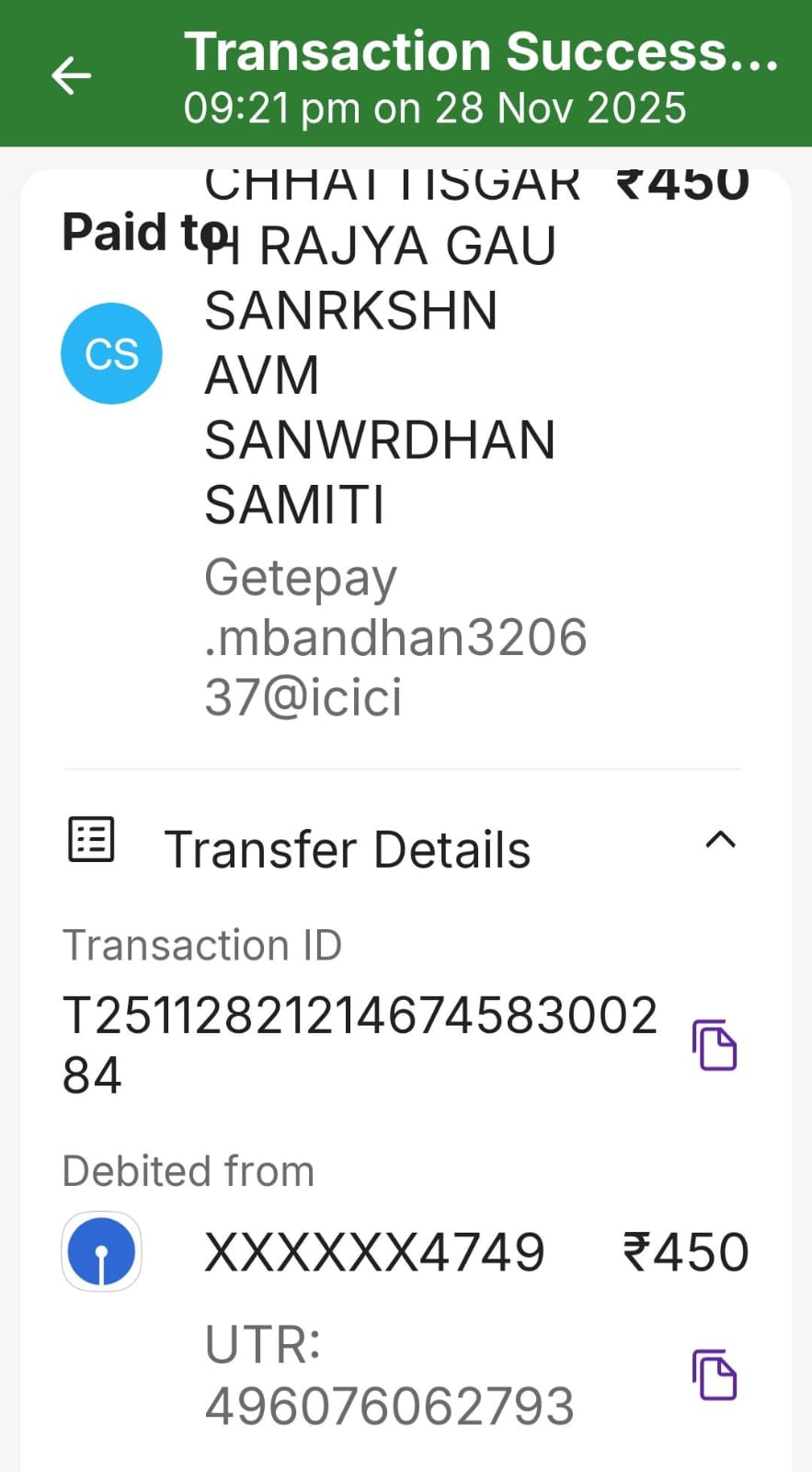812x1472 pixels.
Task: Collapse the Transfer Details section
Action: [x=719, y=840]
